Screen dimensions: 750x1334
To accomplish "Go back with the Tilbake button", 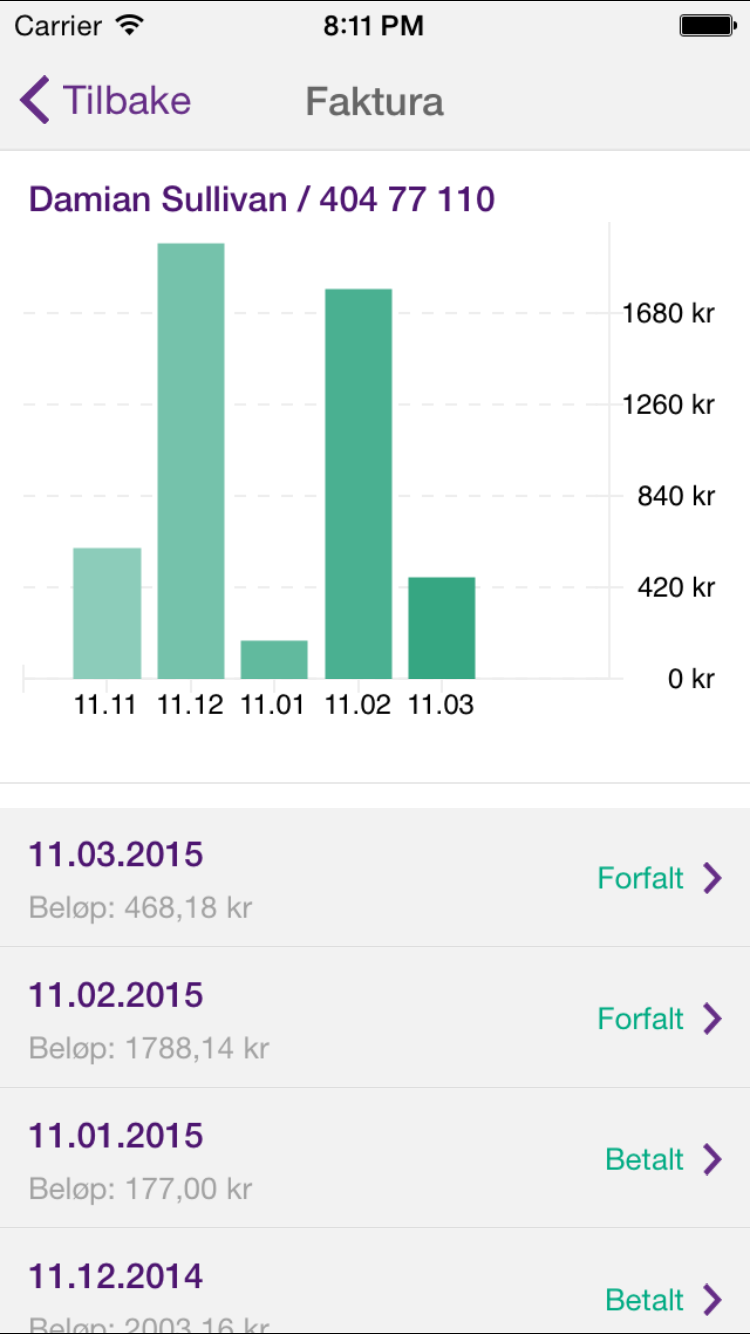I will coord(106,101).
